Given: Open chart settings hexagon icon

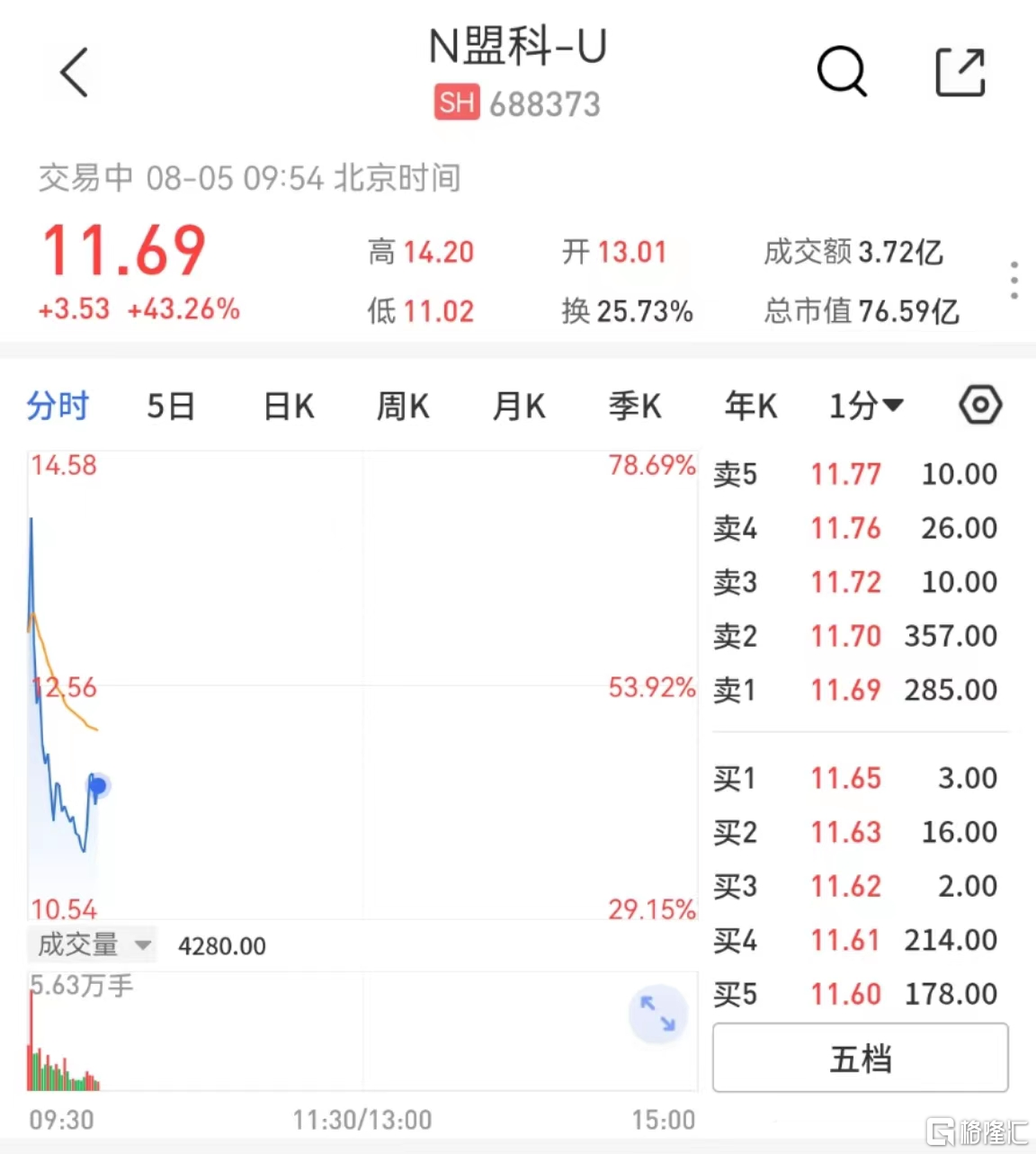Looking at the screenshot, I should pos(980,406).
